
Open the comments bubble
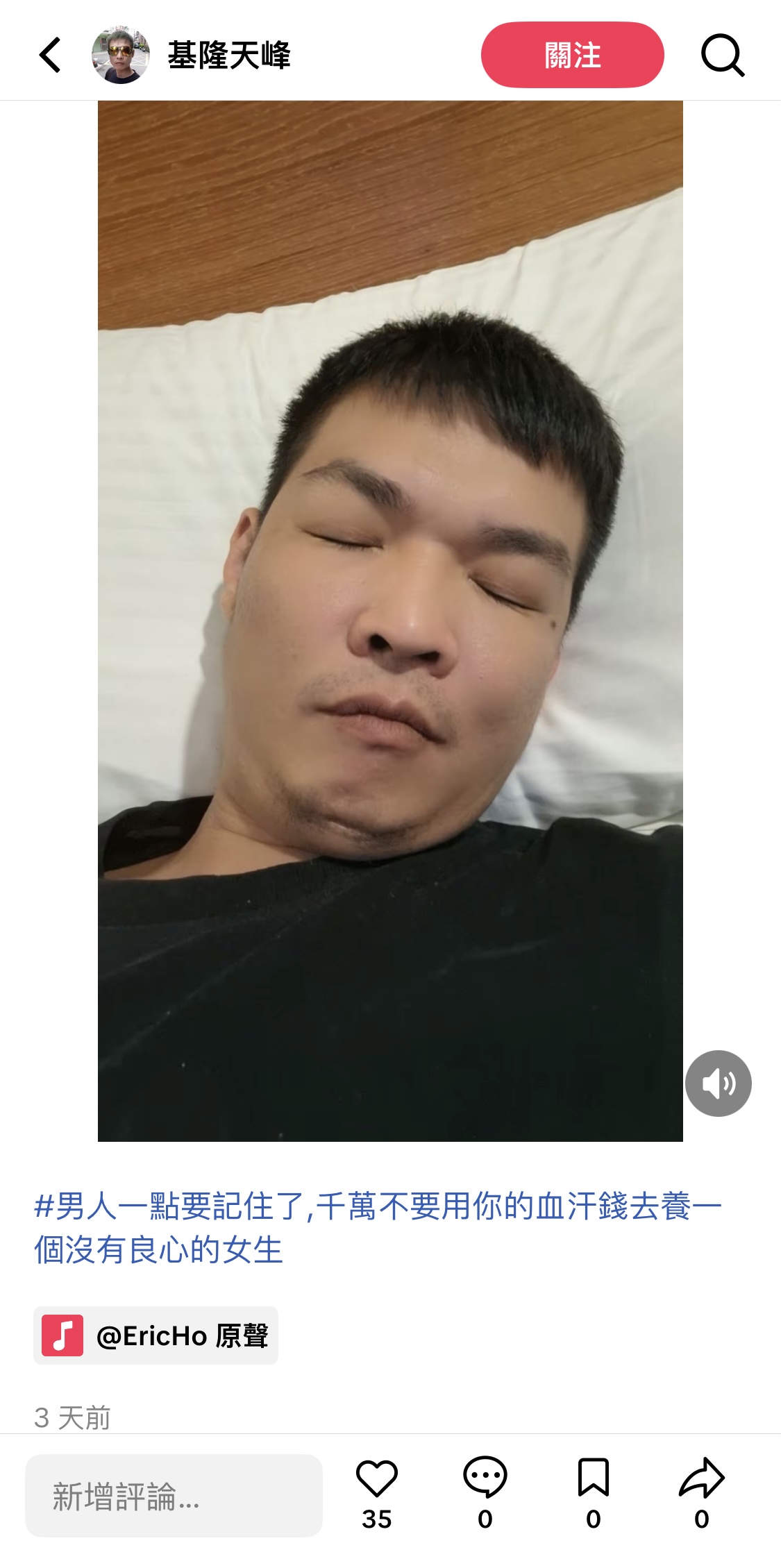485,1478
